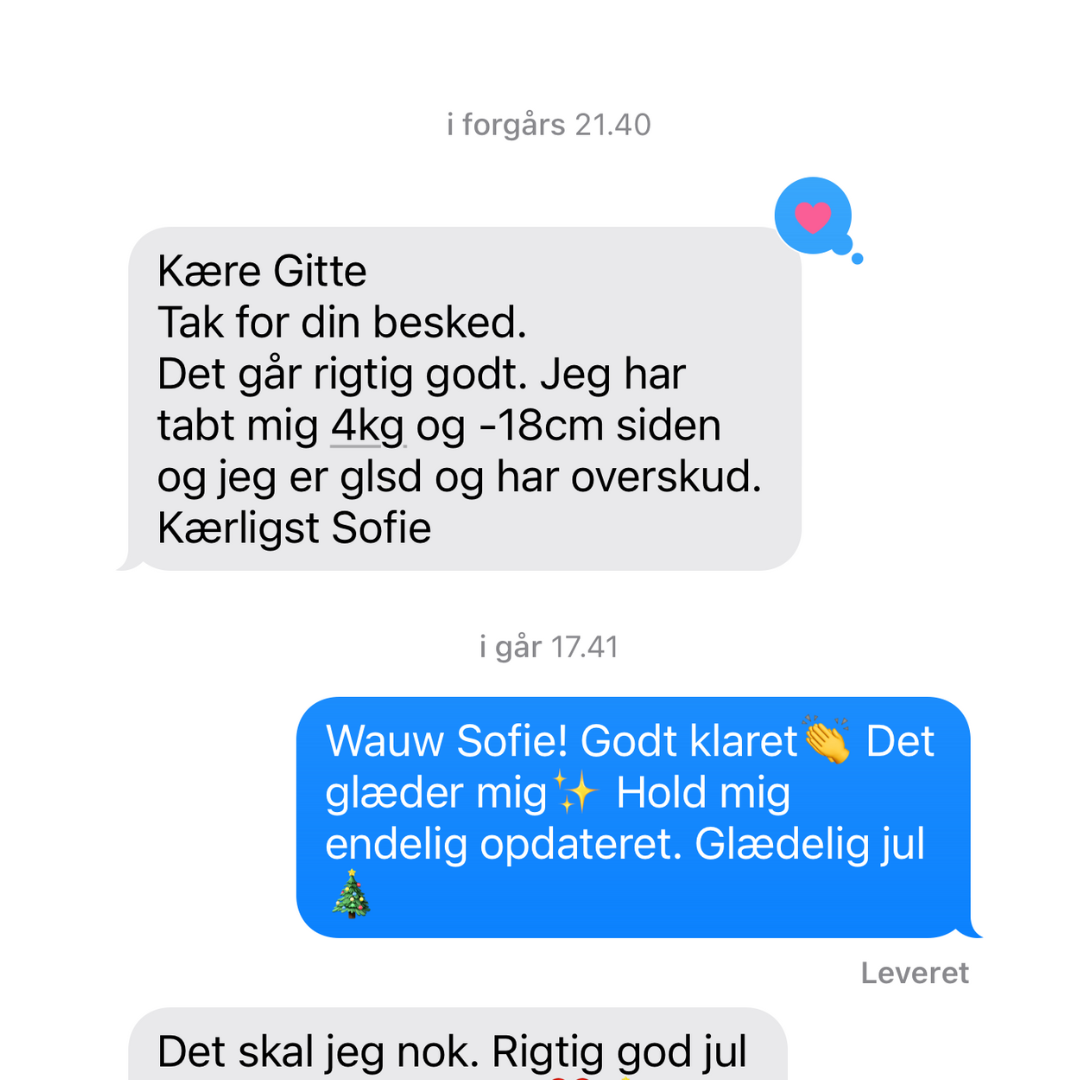Open the heart reaction on Sofie's message

coord(813,217)
